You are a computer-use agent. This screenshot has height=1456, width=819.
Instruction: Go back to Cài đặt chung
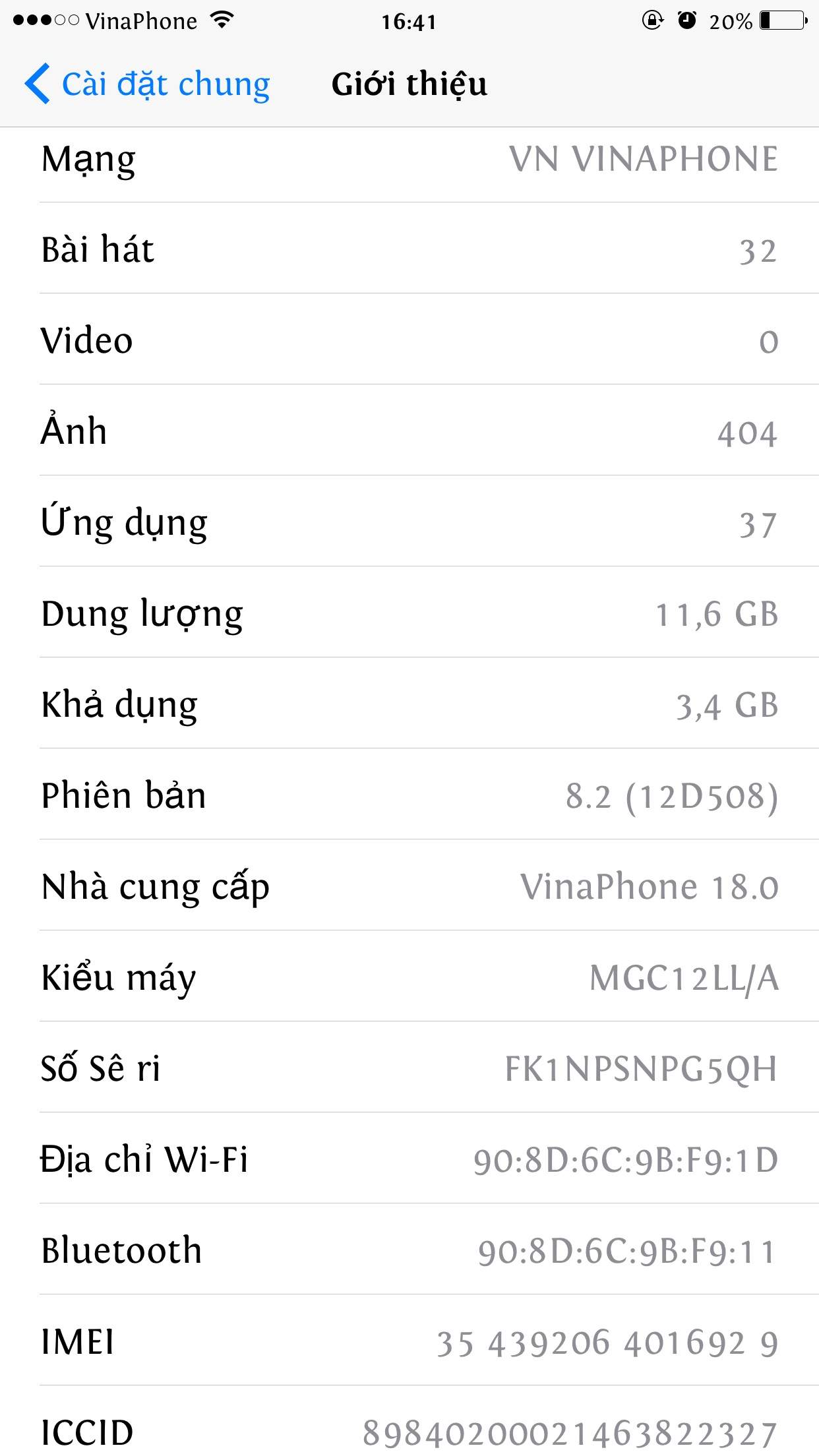pyautogui.click(x=147, y=84)
